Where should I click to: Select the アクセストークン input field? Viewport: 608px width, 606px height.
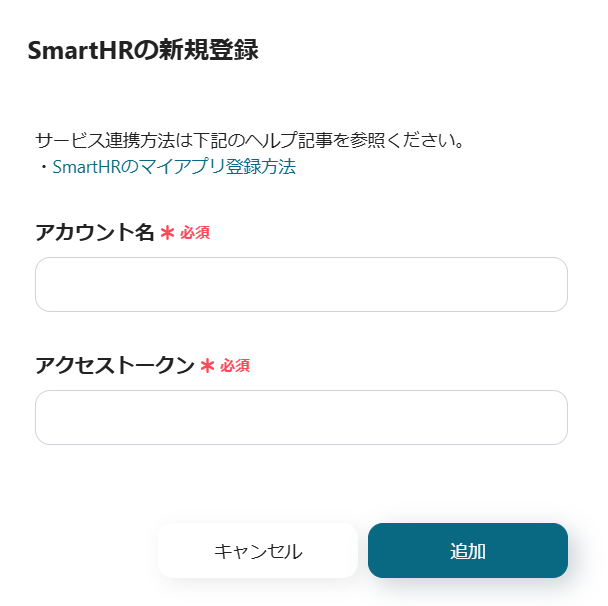coord(301,417)
